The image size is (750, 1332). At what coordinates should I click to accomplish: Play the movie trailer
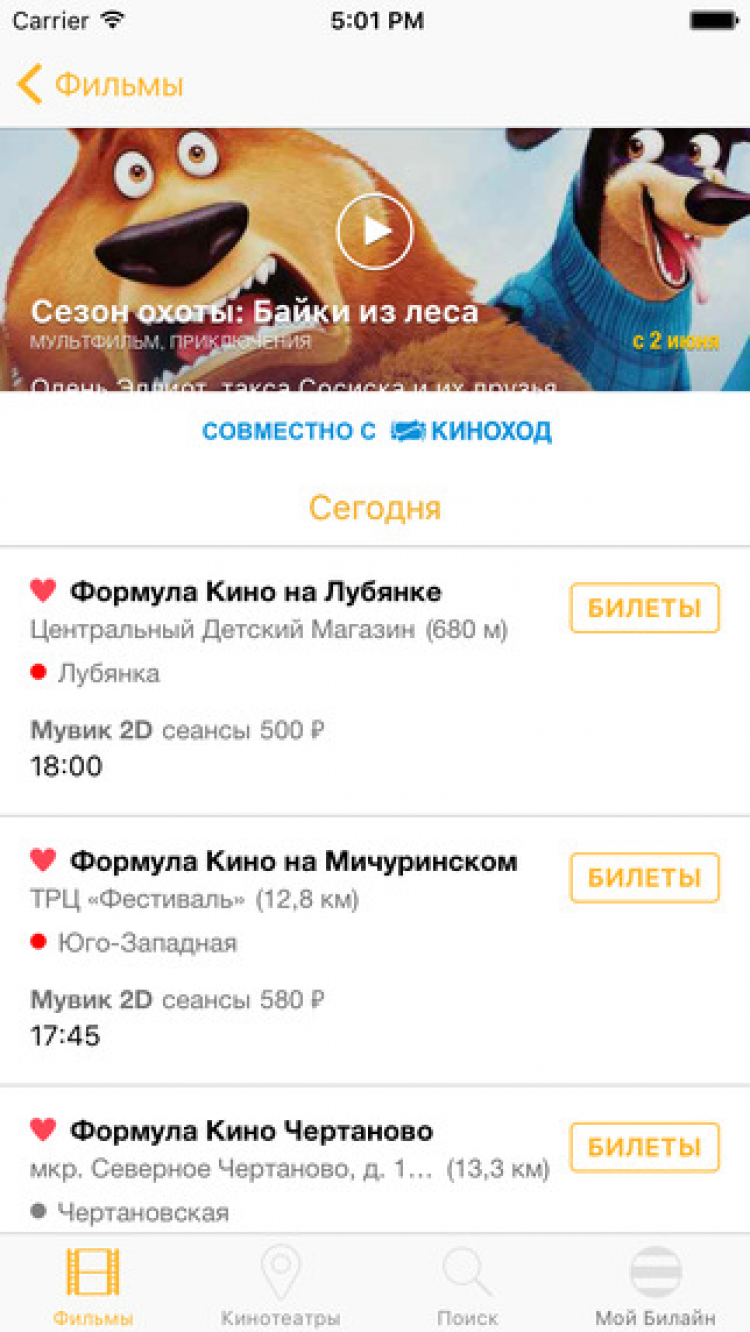pyautogui.click(x=375, y=231)
